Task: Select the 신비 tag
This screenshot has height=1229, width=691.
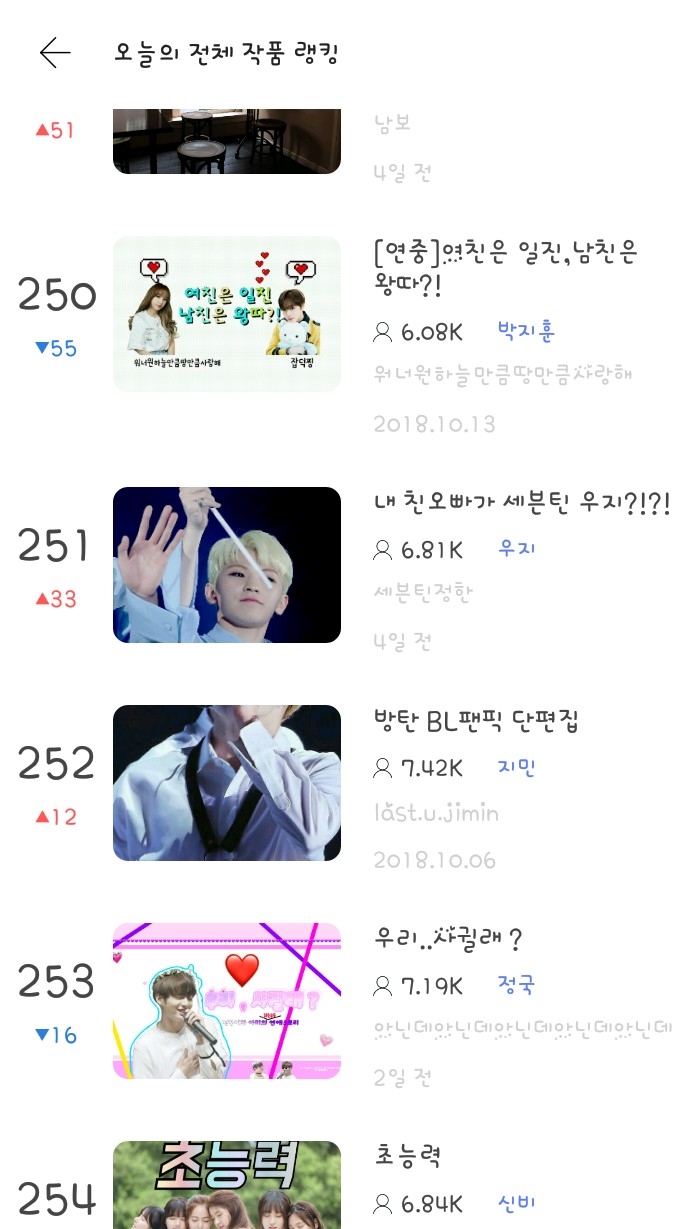Action: 517,1203
